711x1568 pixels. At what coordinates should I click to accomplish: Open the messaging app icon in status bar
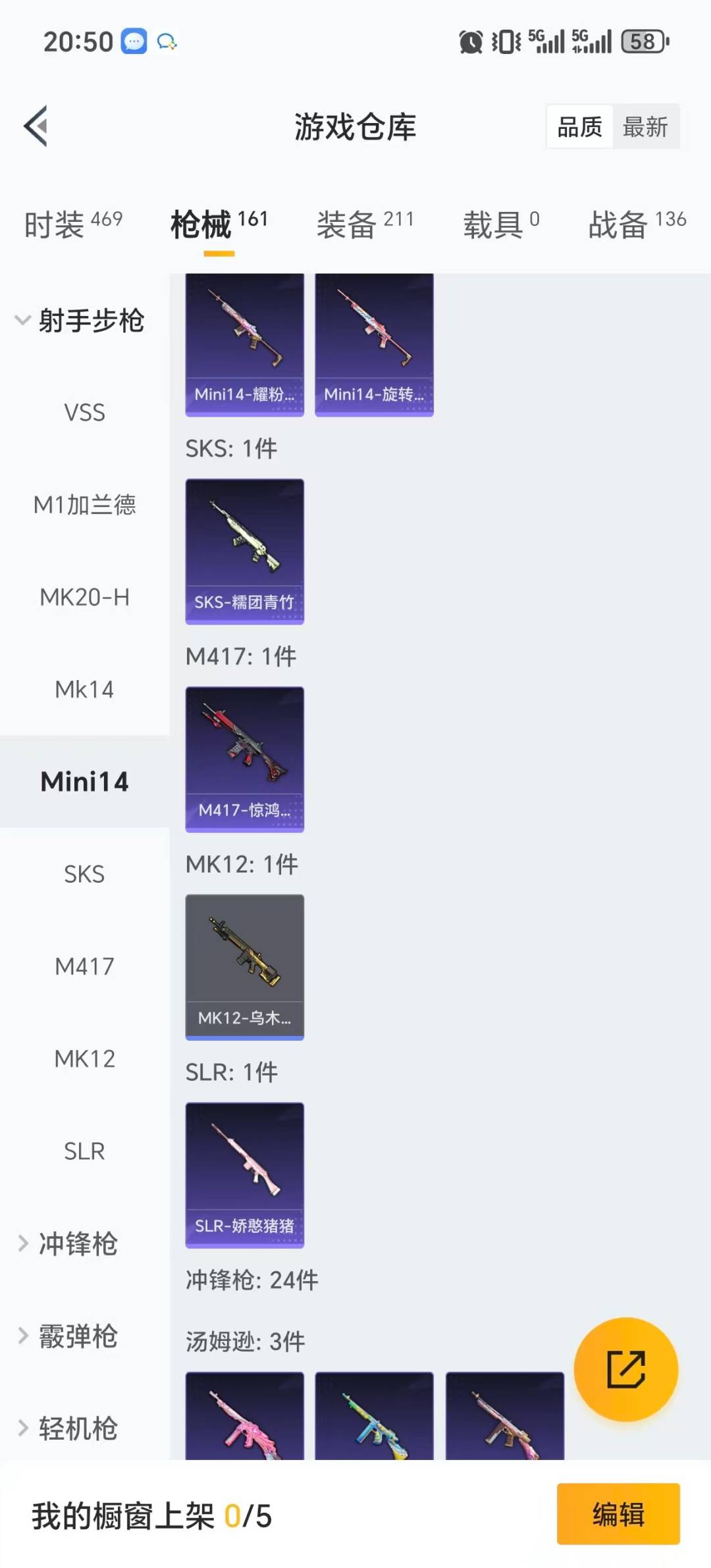134,41
